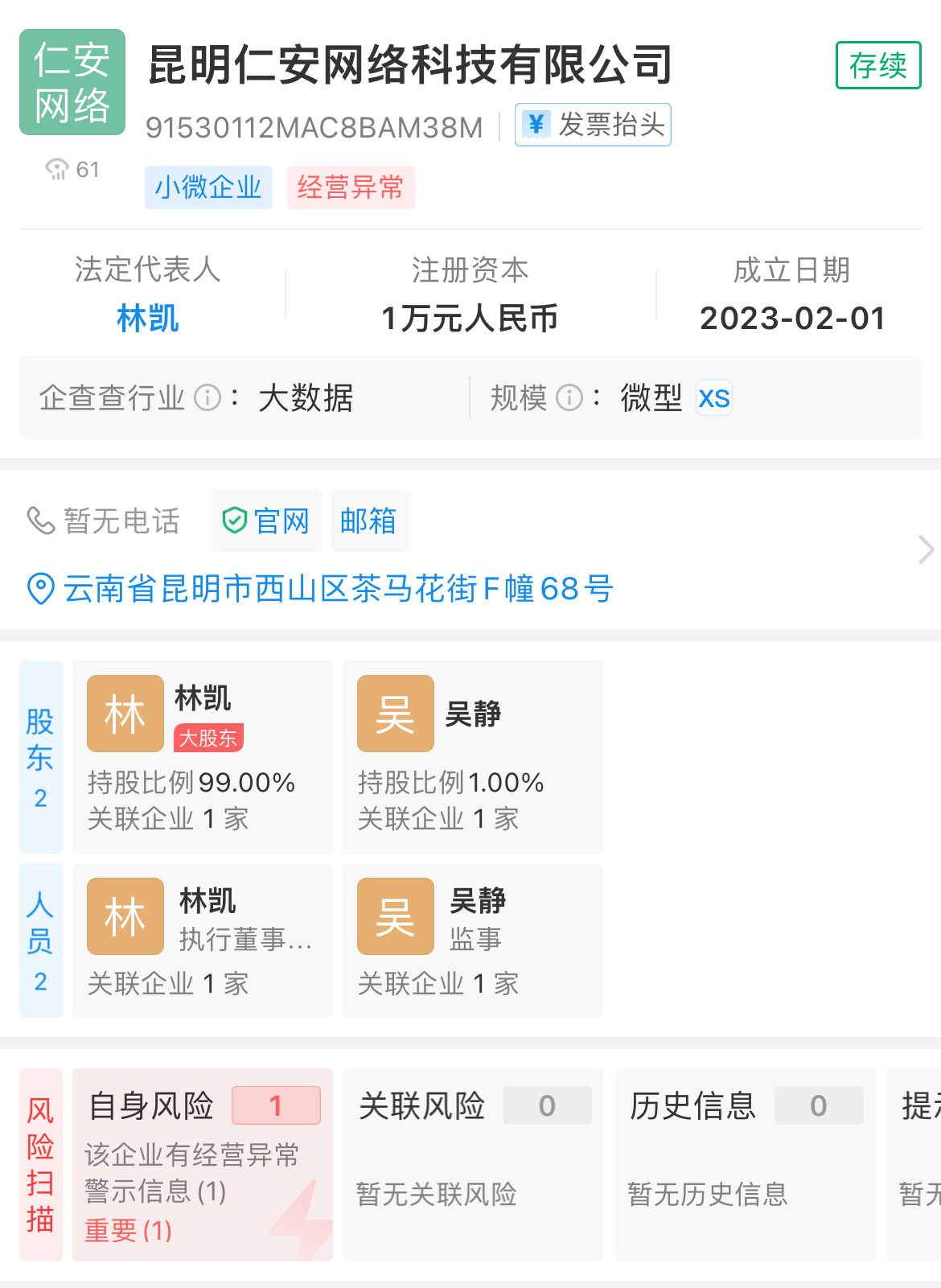Open the 邮箱 email button
This screenshot has width=941, height=1288.
369,521
